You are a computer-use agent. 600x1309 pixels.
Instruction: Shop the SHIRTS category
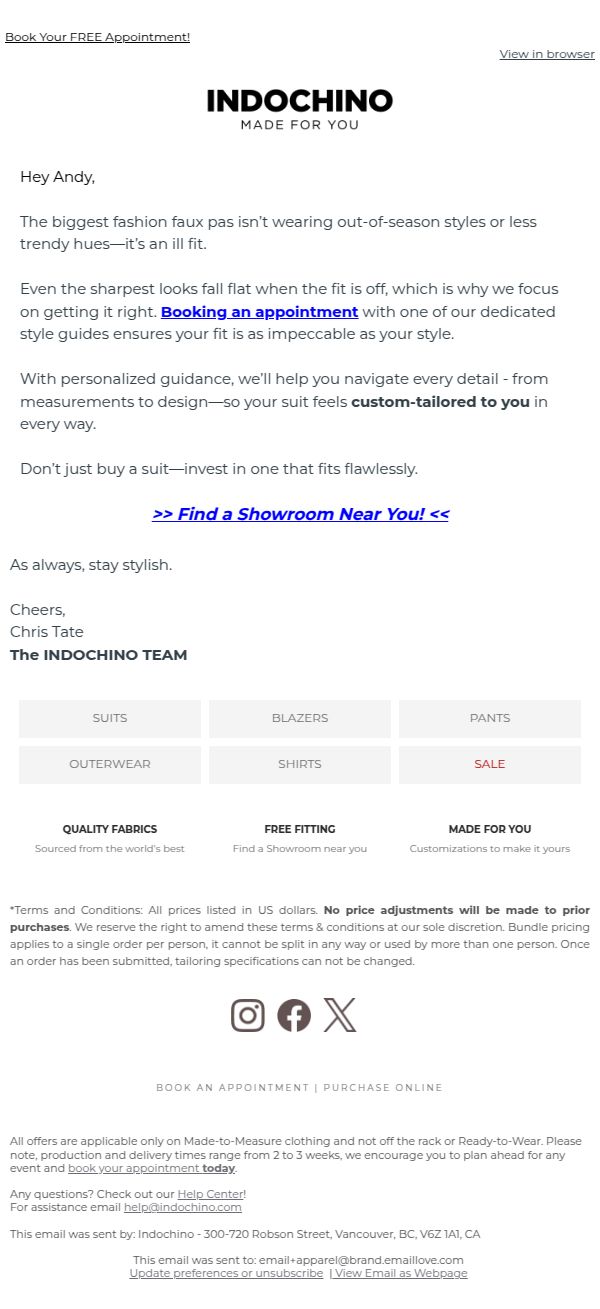300,764
